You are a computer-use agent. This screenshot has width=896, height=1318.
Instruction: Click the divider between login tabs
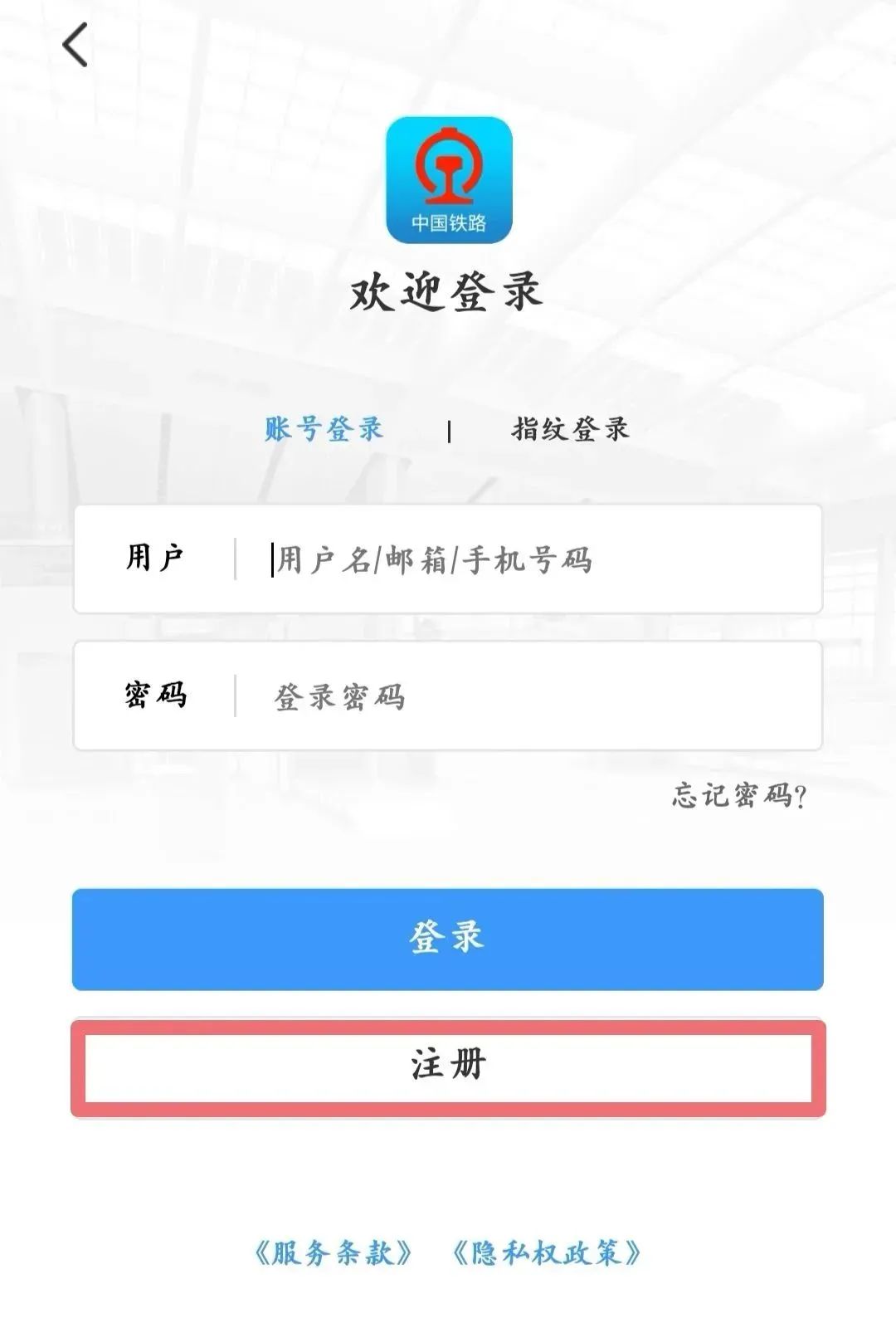tap(451, 430)
